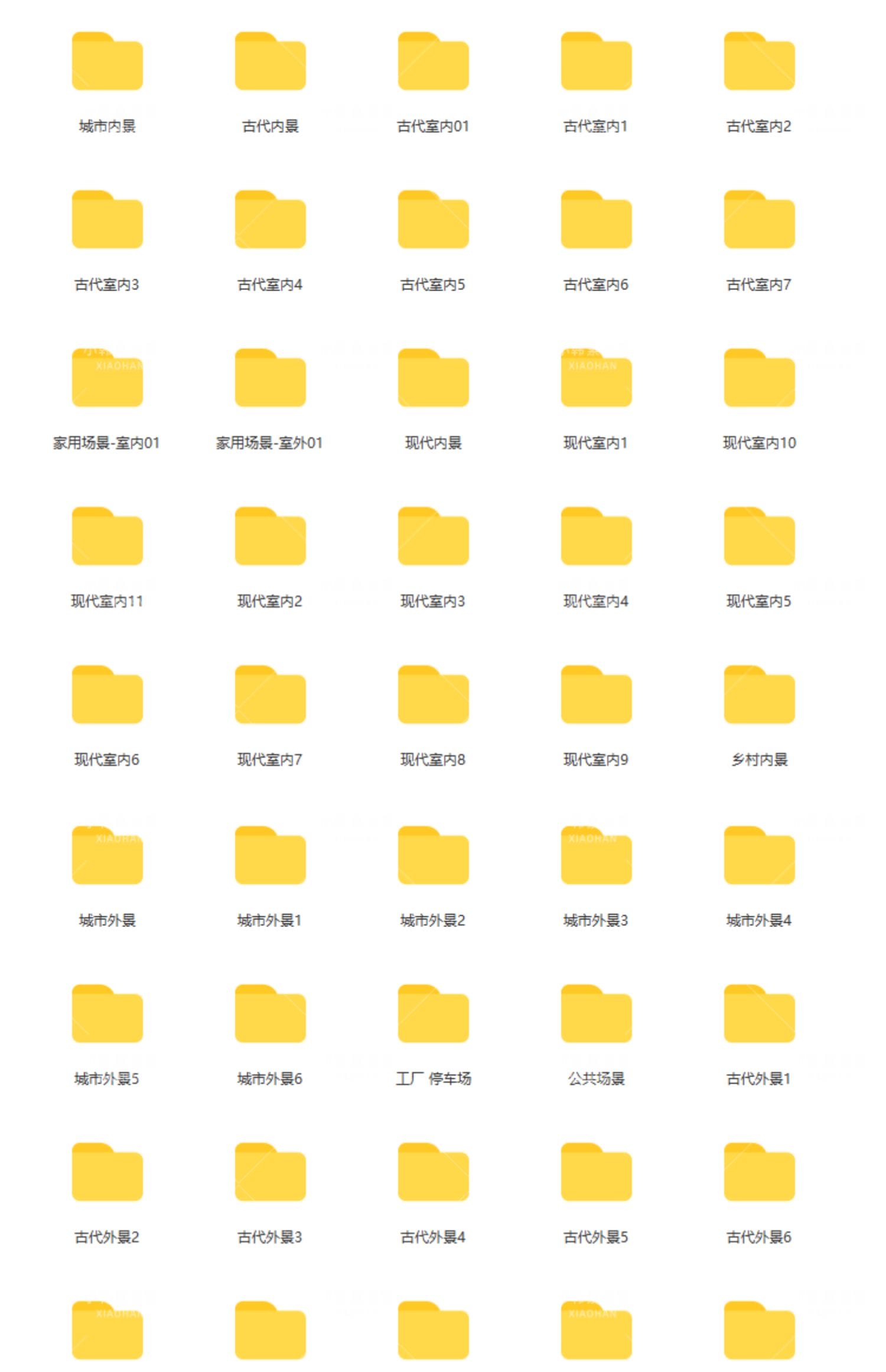Screen dimensions: 886x1372
Task: Select the 现代室内5 folder
Action: (x=760, y=541)
